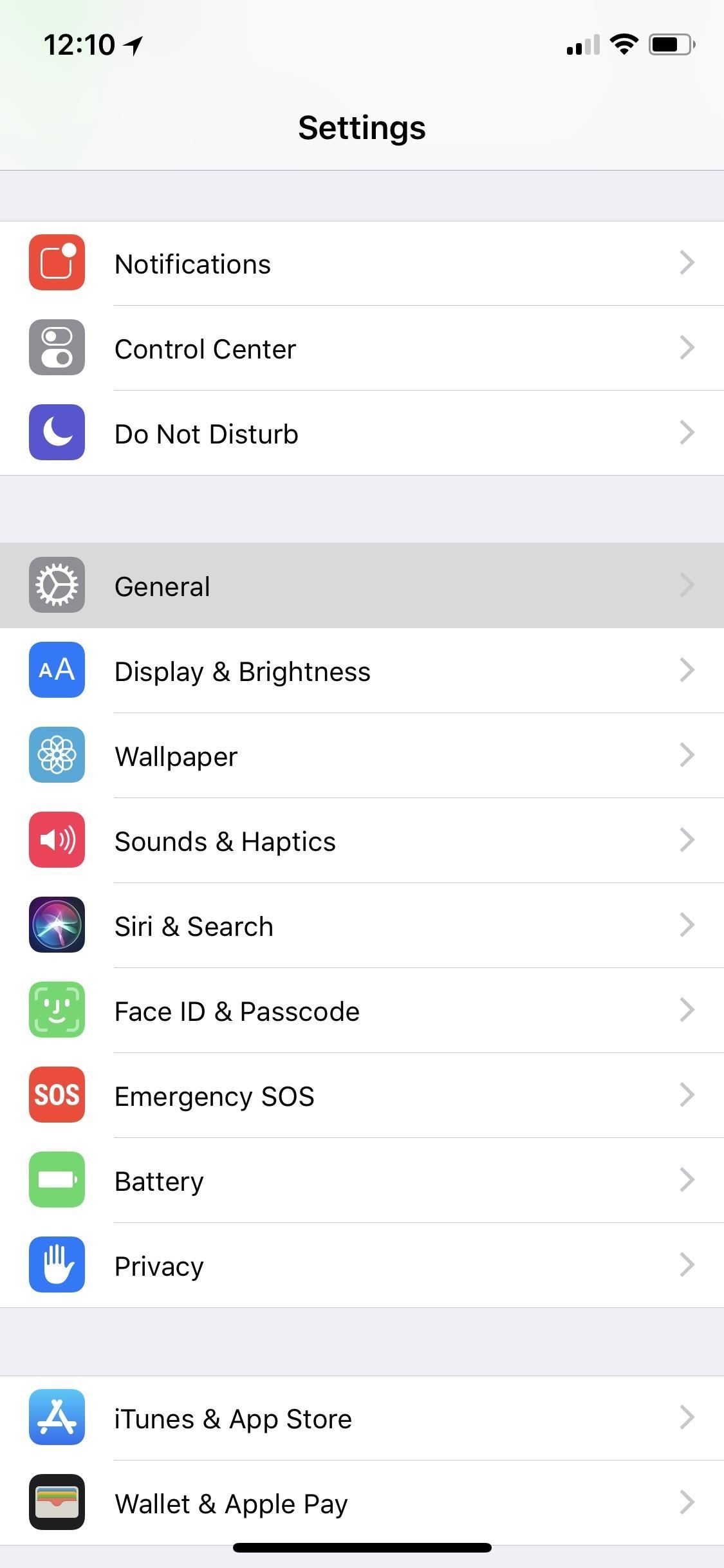This screenshot has width=724, height=1568.
Task: Open Notifications settings via its red icon
Action: click(x=57, y=263)
